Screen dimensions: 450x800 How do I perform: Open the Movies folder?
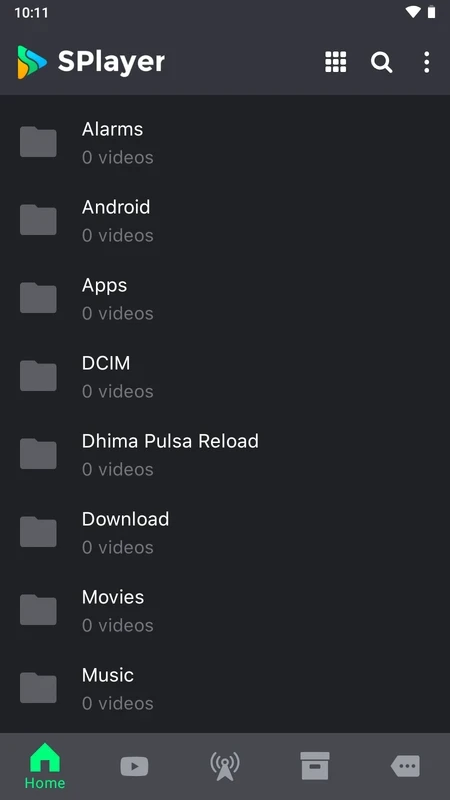point(225,611)
